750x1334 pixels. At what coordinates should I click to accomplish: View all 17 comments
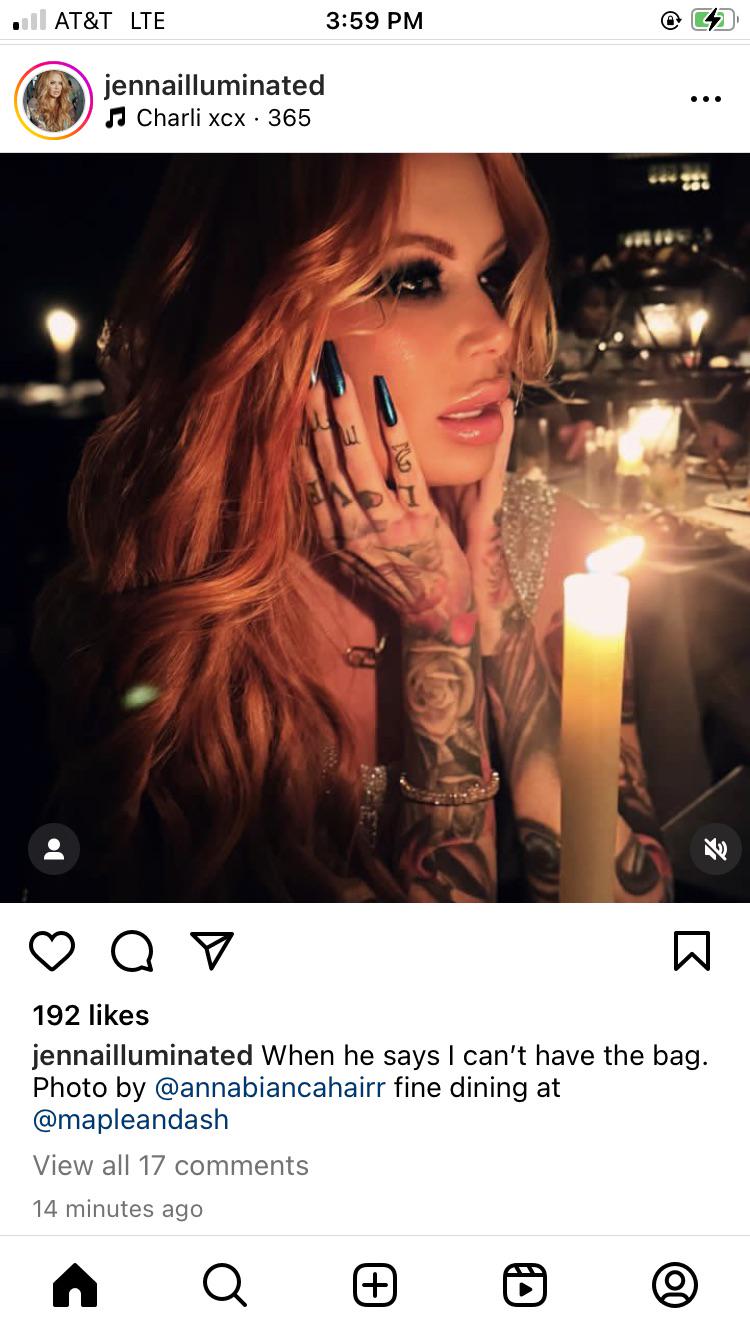pyautogui.click(x=171, y=1165)
